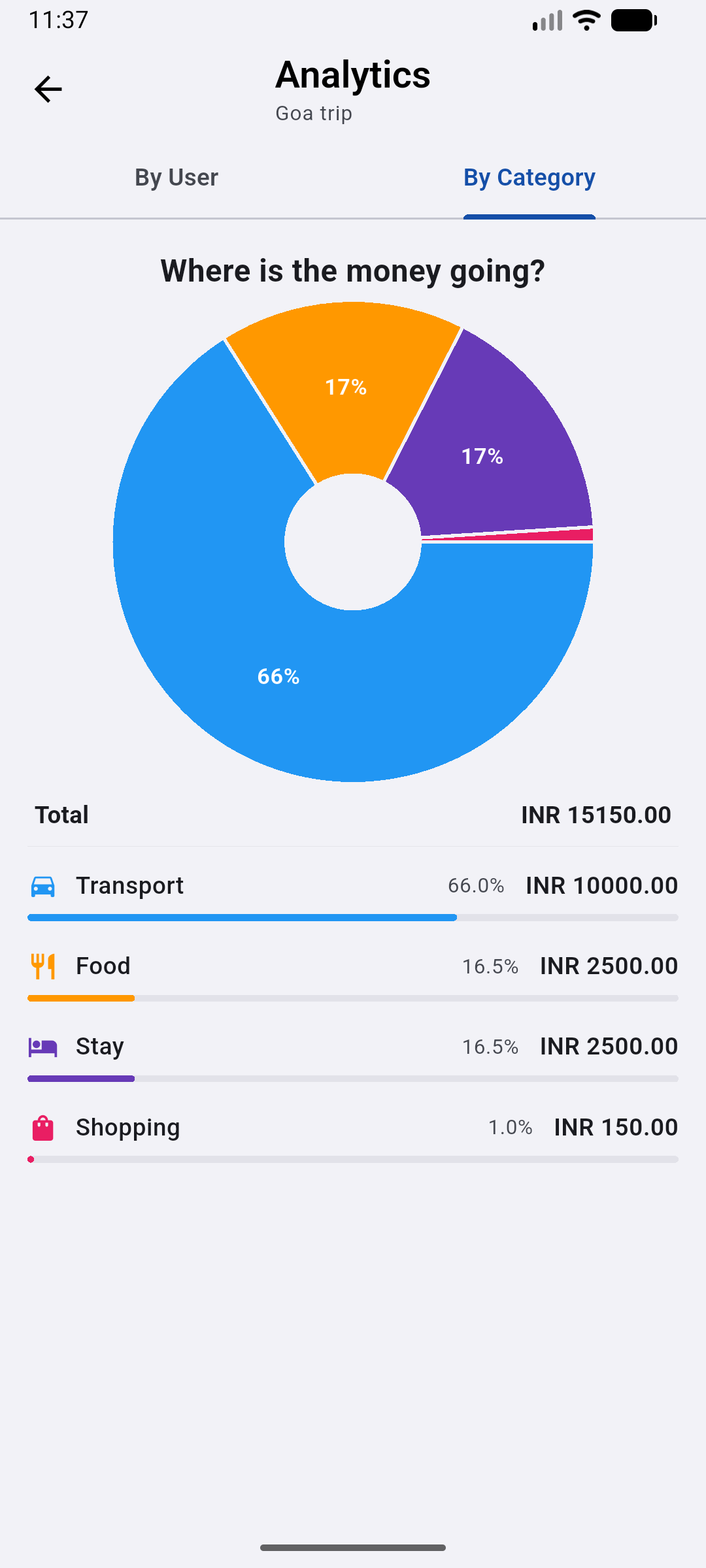Tap the home indicator bar at bottom
This screenshot has height=1568, width=706.
pos(353,1546)
